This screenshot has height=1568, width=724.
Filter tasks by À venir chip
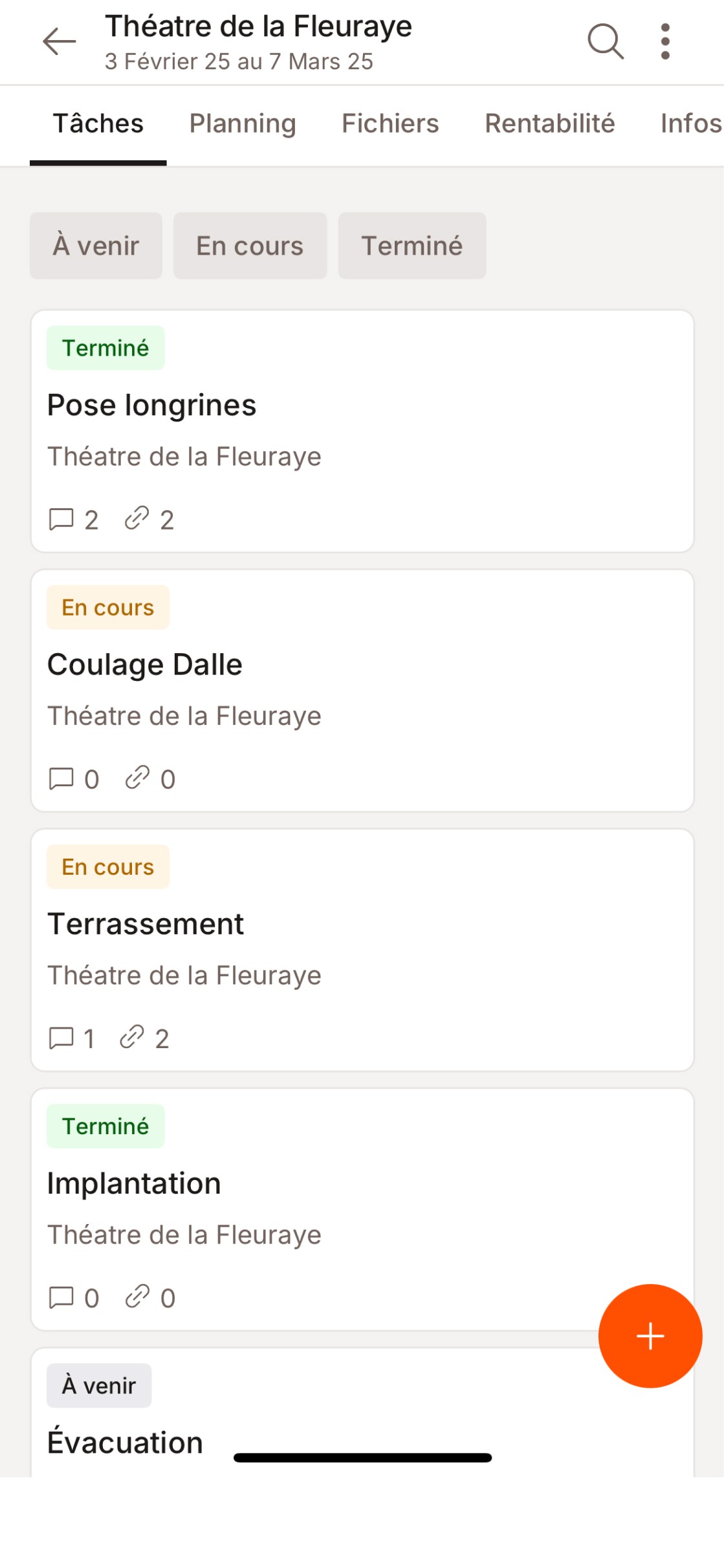(96, 246)
